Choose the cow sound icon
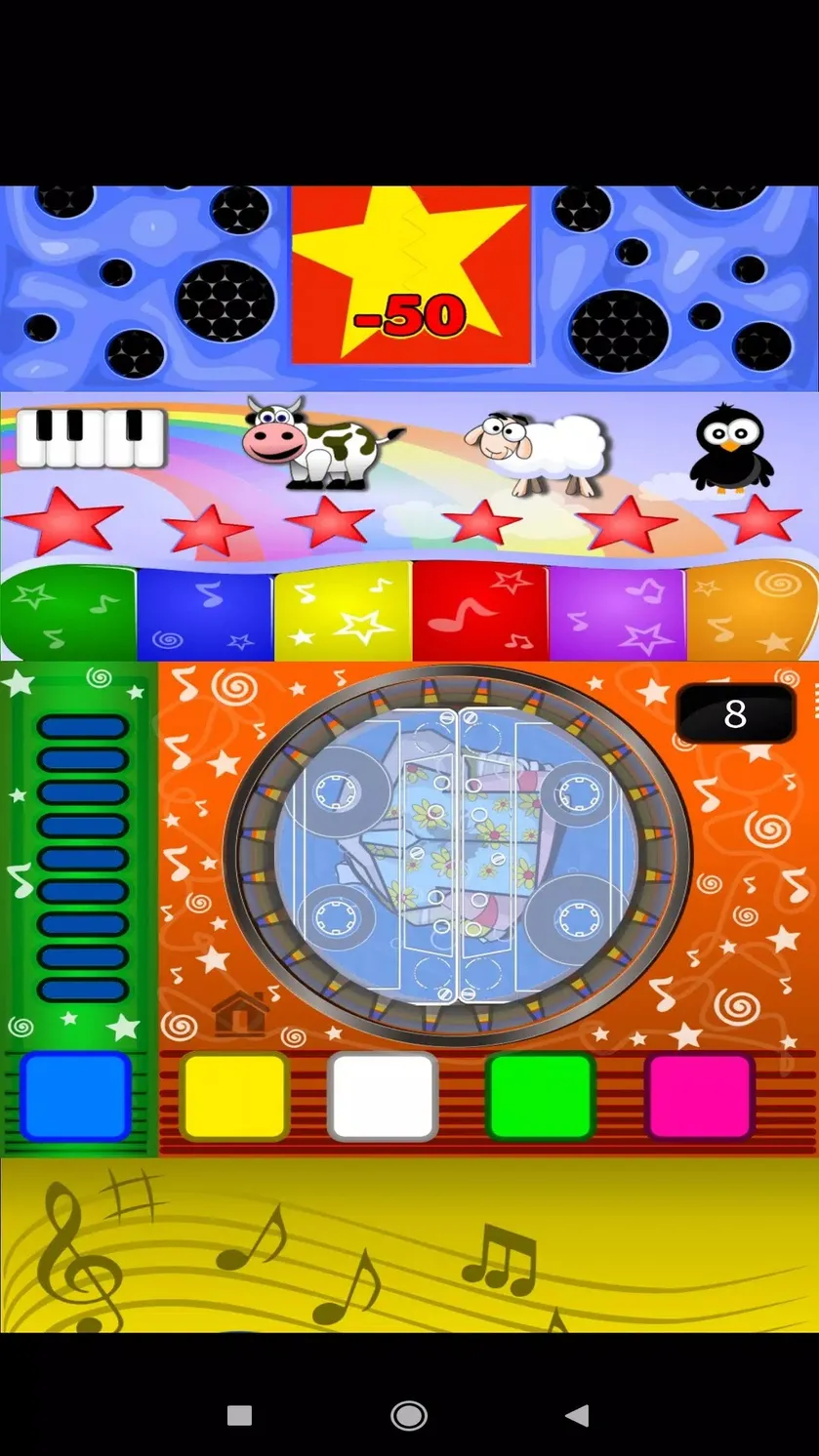The height and width of the screenshot is (1456, 819). (x=319, y=442)
